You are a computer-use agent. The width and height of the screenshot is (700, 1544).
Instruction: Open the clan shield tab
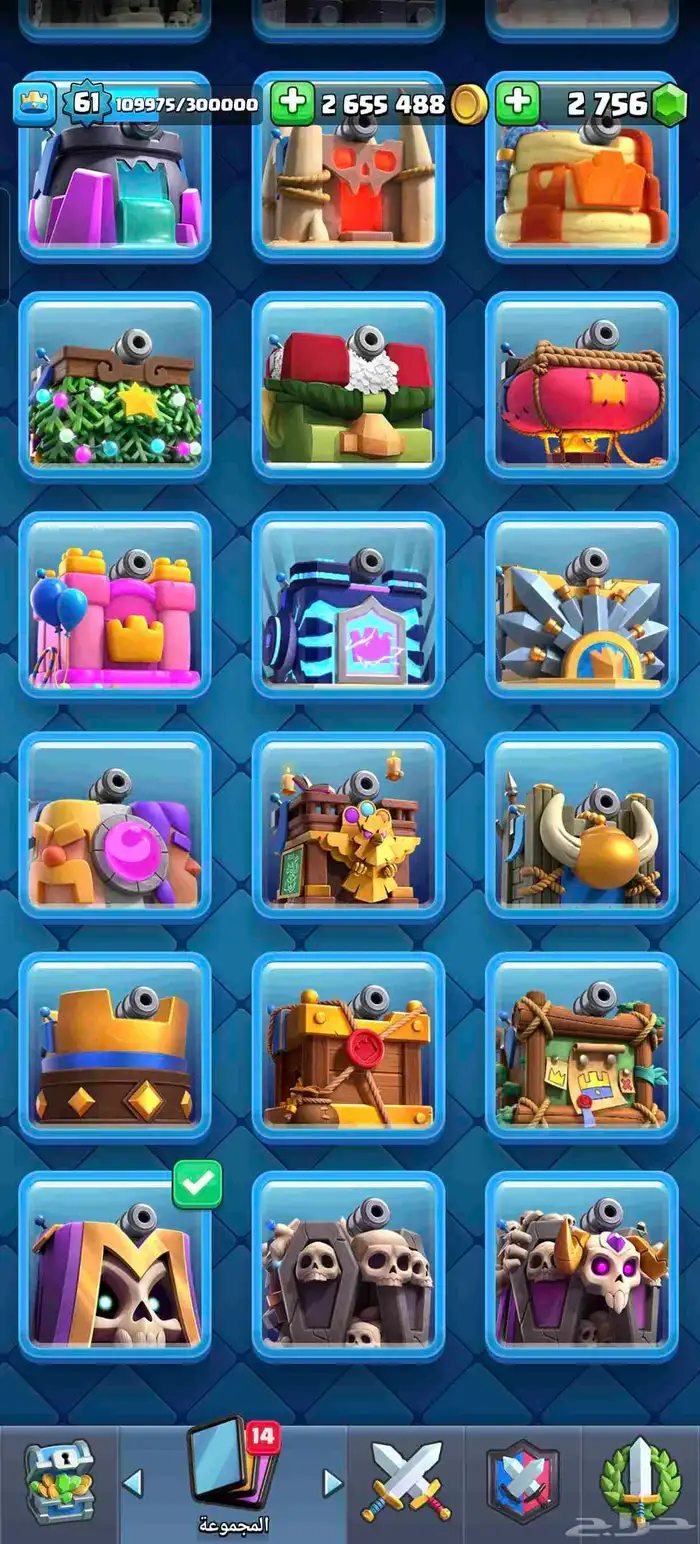(522, 1484)
